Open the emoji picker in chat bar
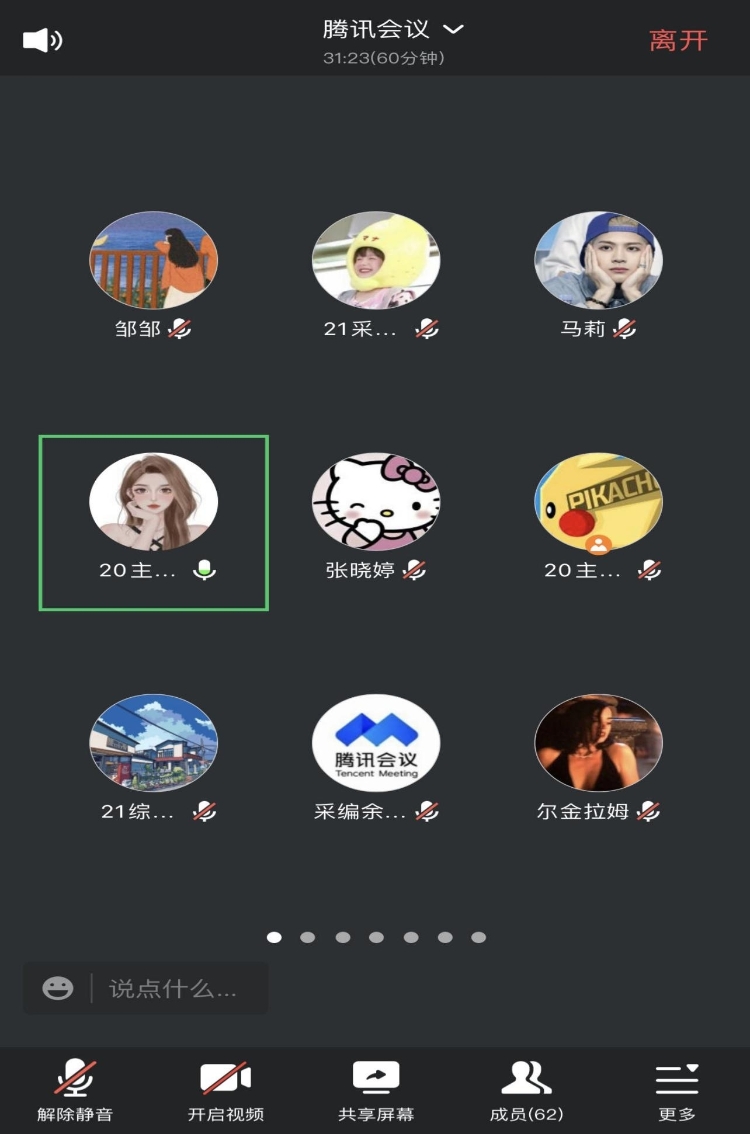Screen dimensions: 750x1134 [57, 989]
